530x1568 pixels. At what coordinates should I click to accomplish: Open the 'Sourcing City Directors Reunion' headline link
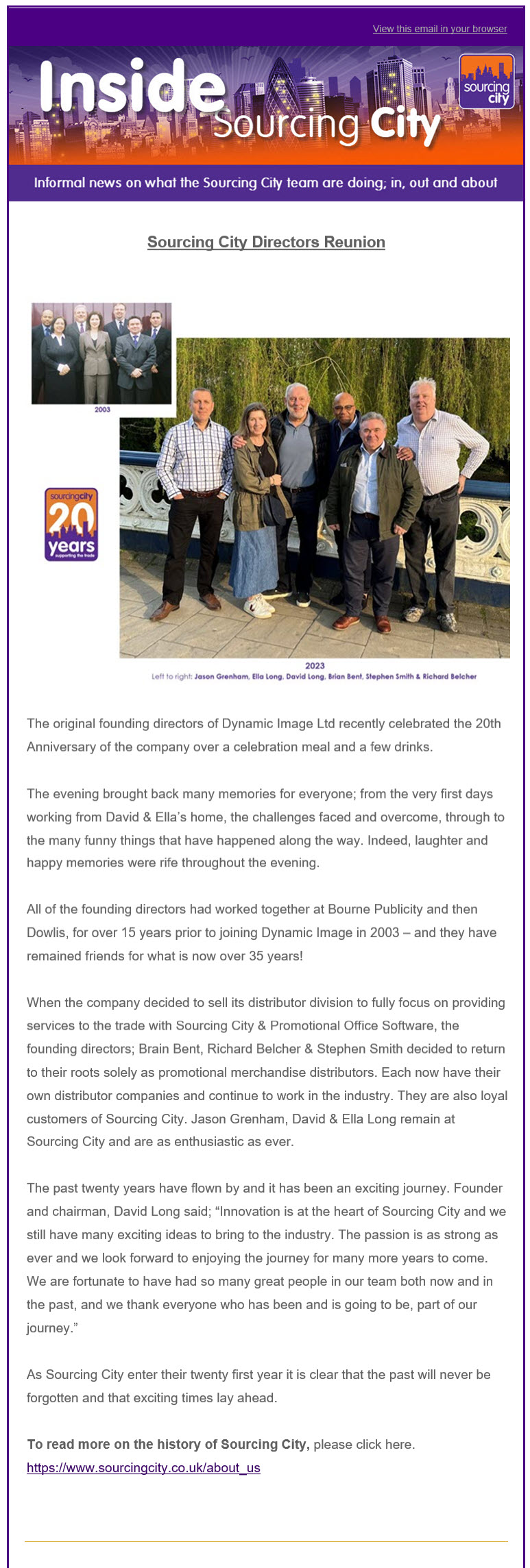click(266, 242)
